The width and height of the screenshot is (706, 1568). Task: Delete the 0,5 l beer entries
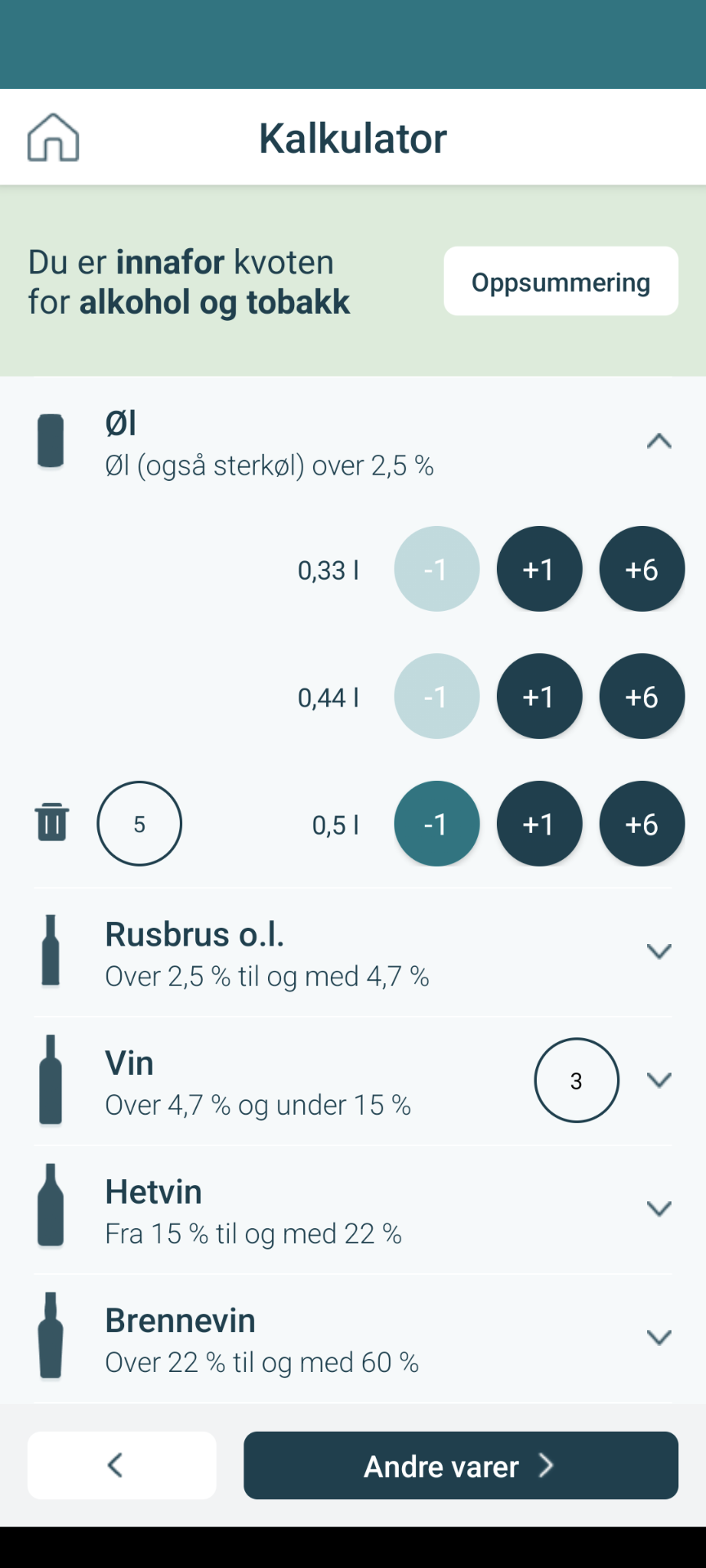coord(51,822)
